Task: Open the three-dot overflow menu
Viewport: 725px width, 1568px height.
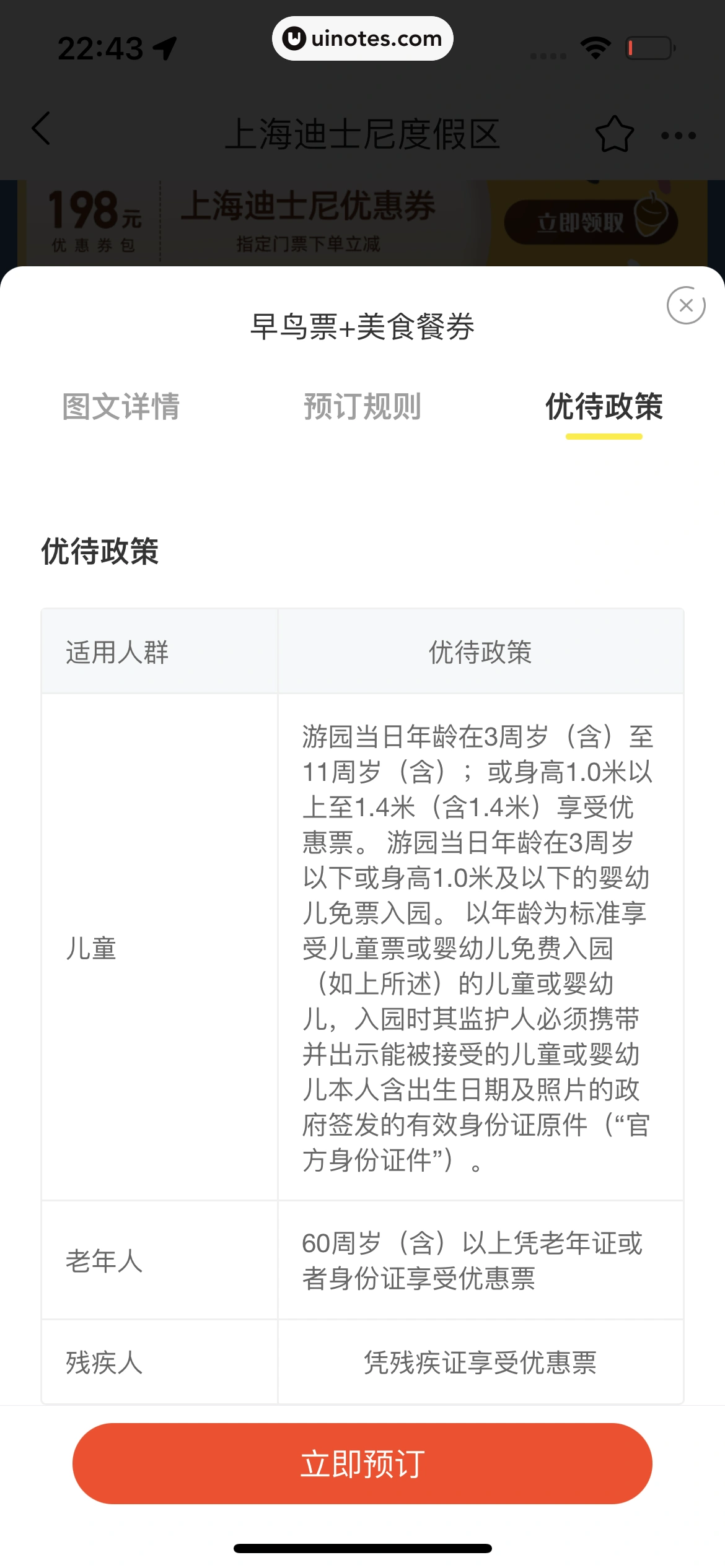Action: pyautogui.click(x=678, y=136)
